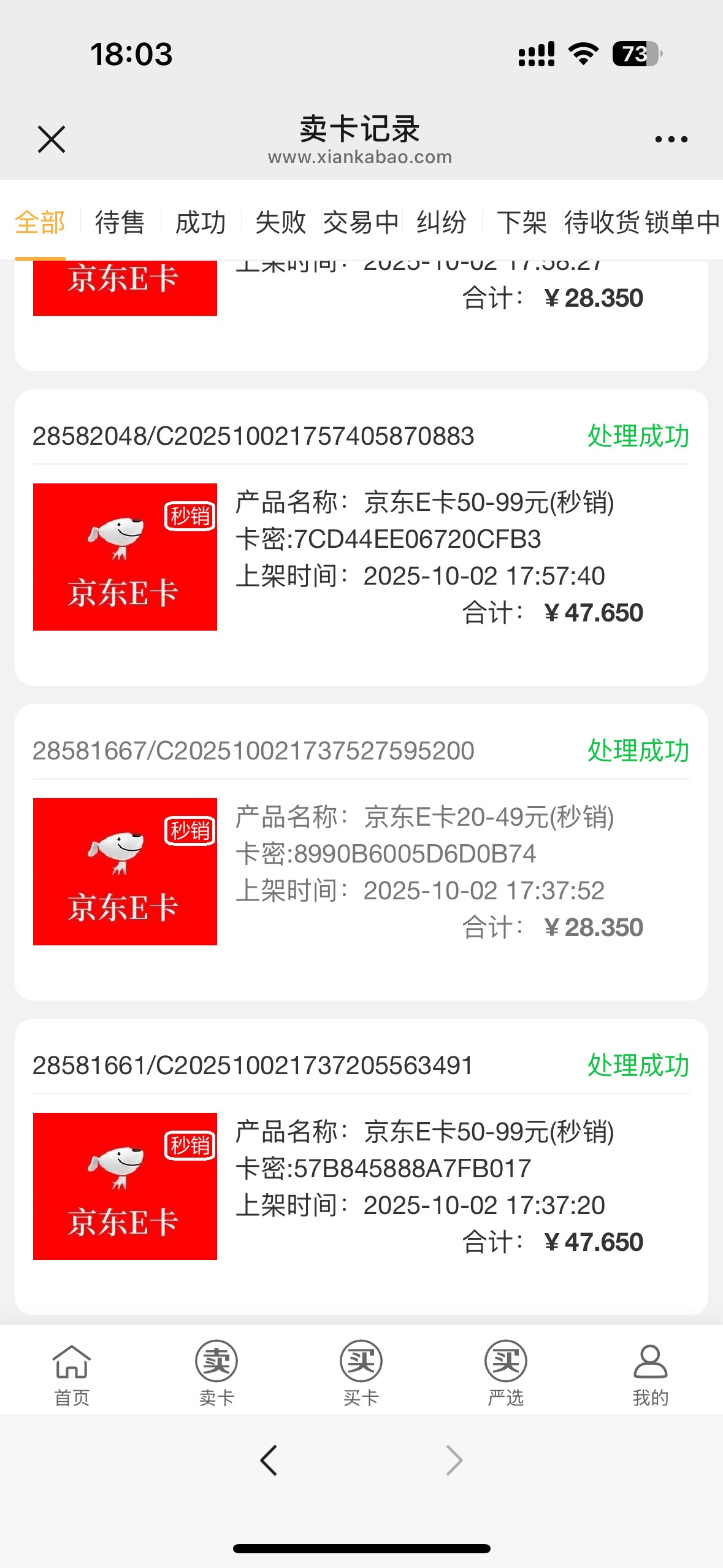723x1568 pixels.
Task: Open the three-dot more menu
Action: click(671, 139)
